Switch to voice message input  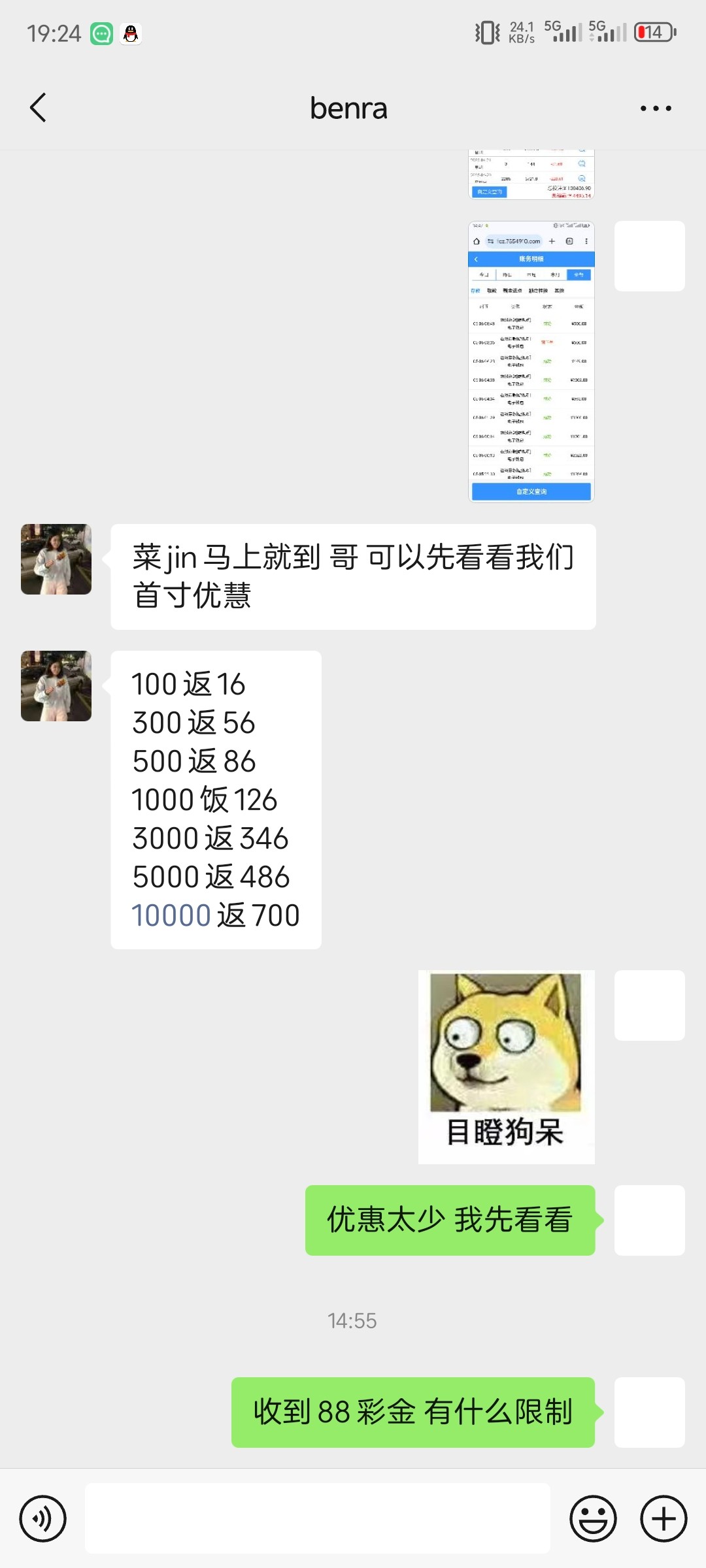43,1519
